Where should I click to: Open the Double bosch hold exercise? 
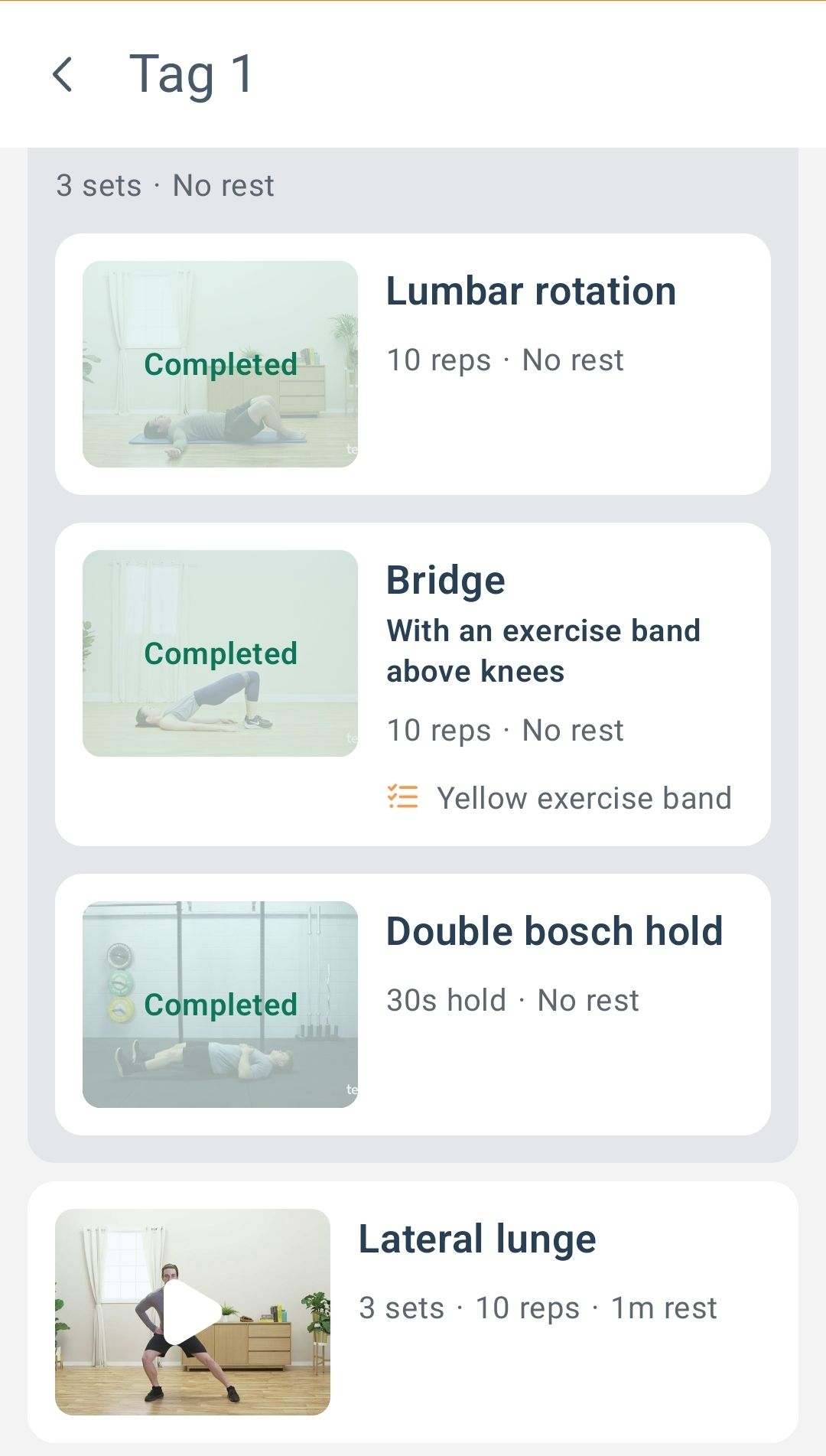[413, 1005]
